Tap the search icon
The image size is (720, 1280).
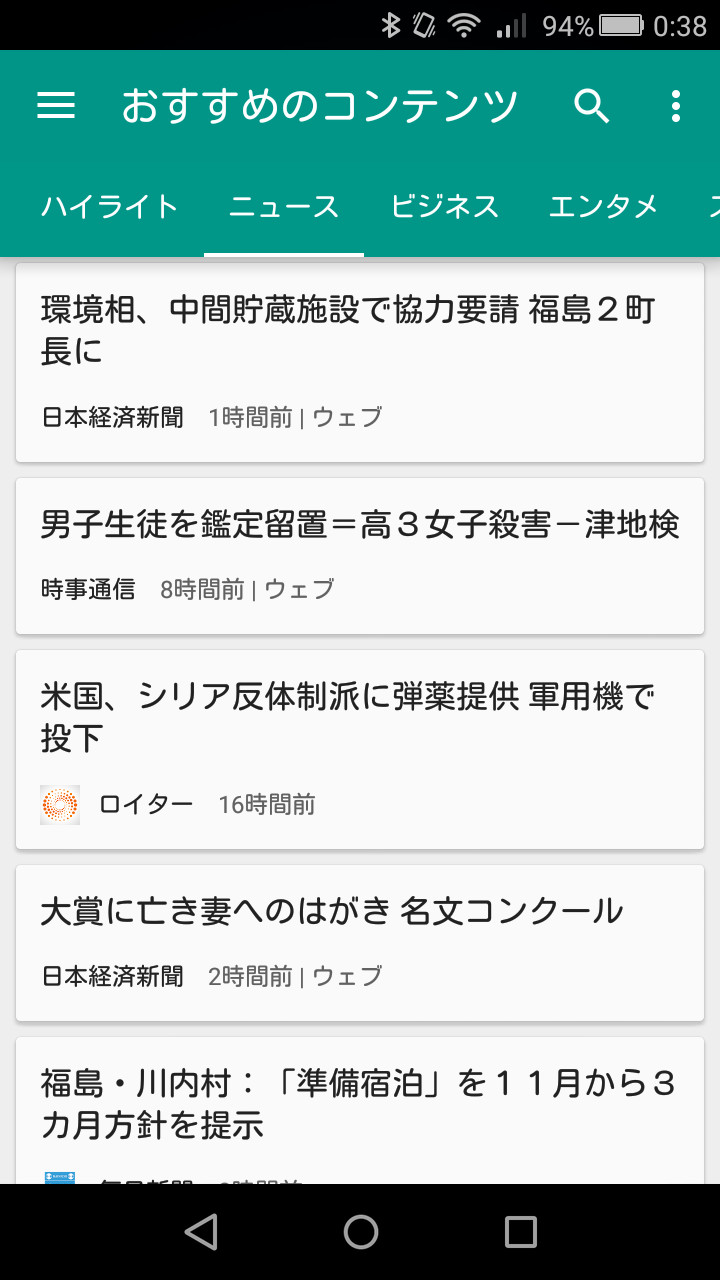coord(590,105)
